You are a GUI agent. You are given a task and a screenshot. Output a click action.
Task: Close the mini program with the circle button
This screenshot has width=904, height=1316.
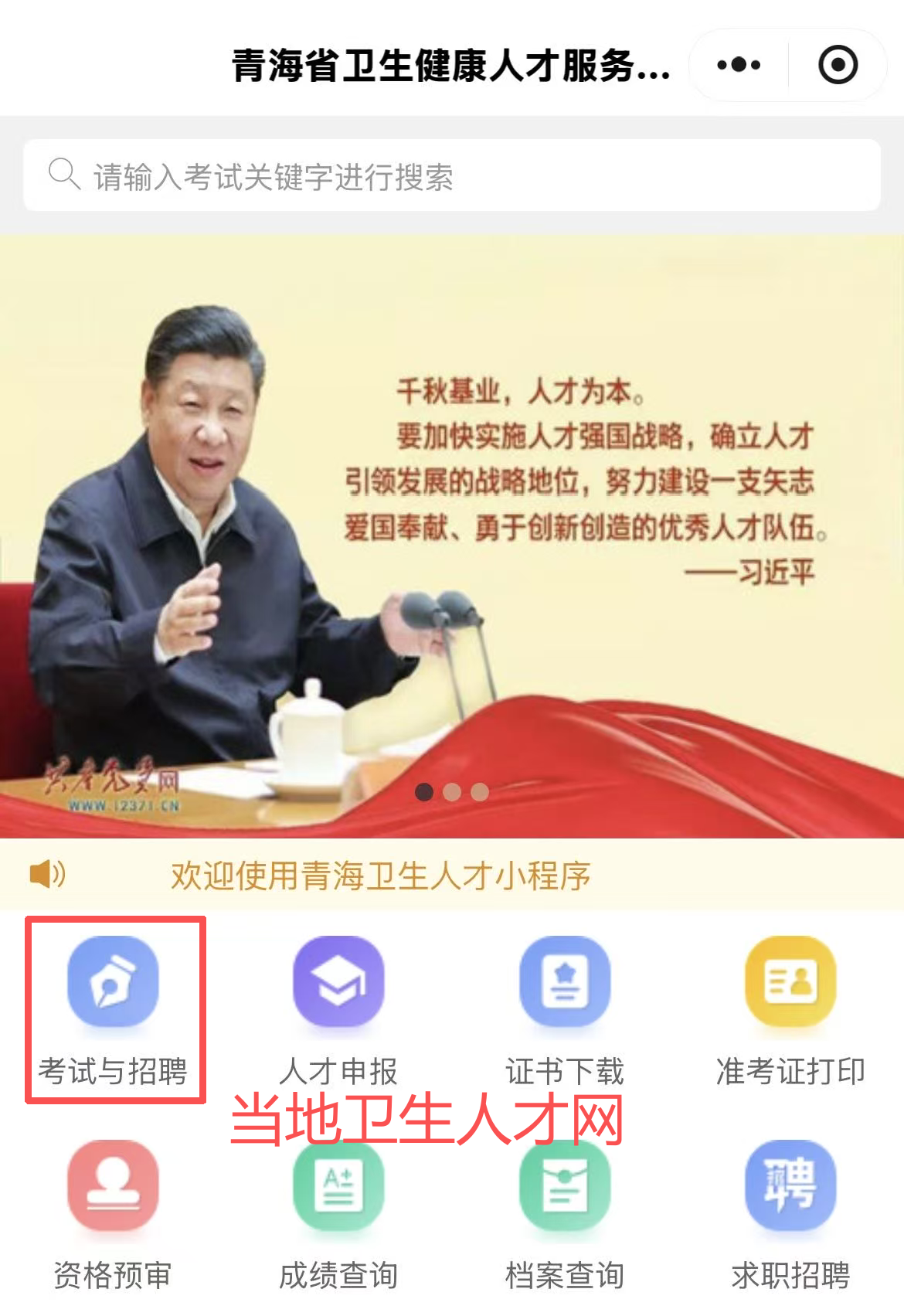[838, 65]
